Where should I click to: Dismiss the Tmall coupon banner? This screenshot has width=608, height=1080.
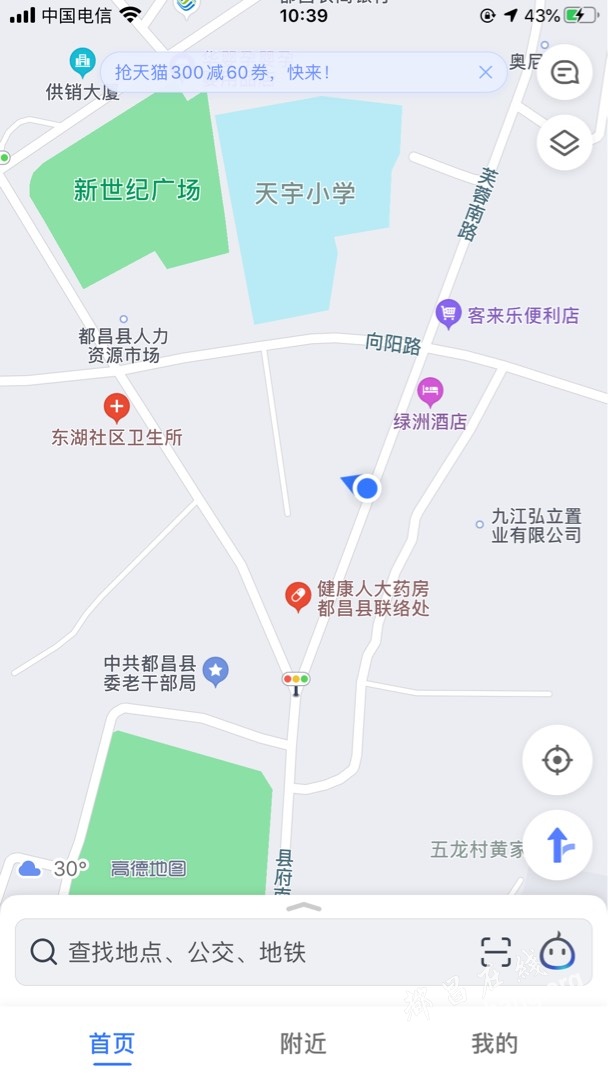coord(485,72)
